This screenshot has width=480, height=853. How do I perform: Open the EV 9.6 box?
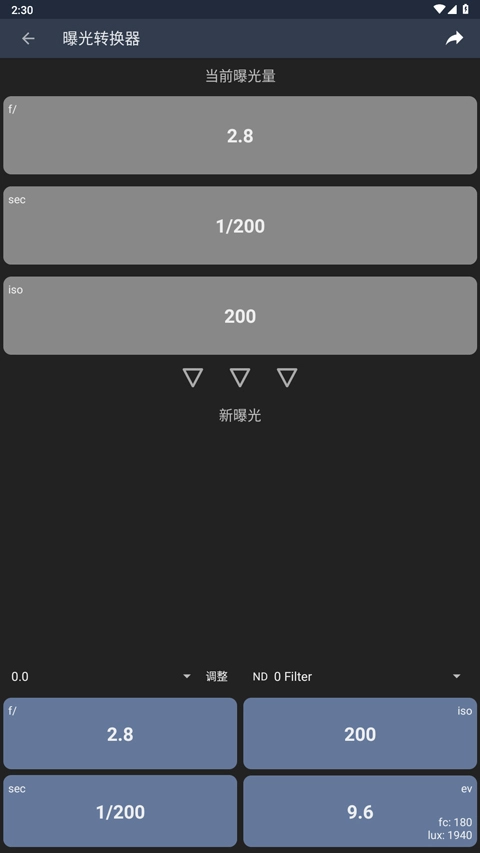[360, 811]
